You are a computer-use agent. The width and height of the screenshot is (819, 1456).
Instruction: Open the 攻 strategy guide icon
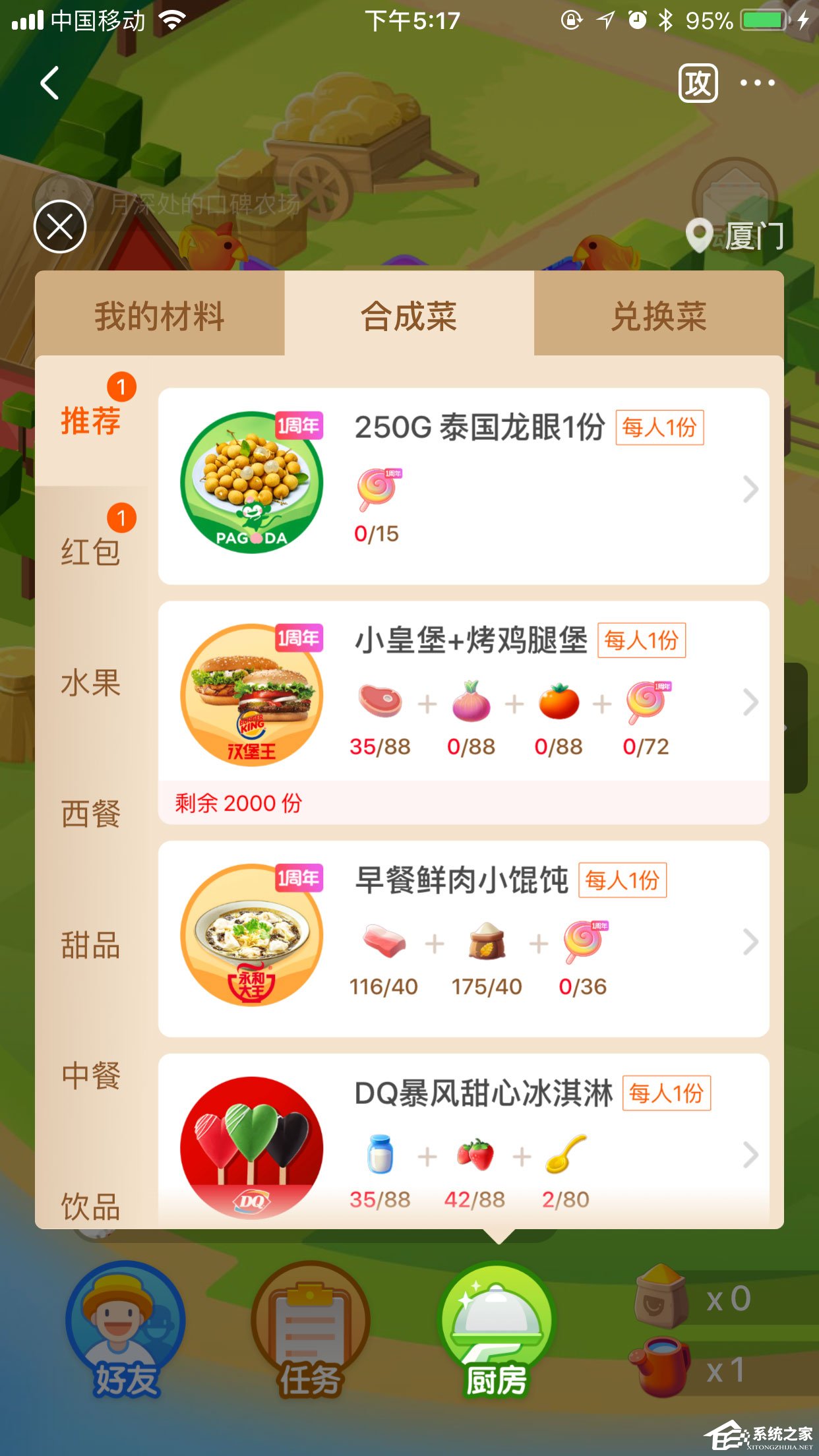(x=698, y=83)
